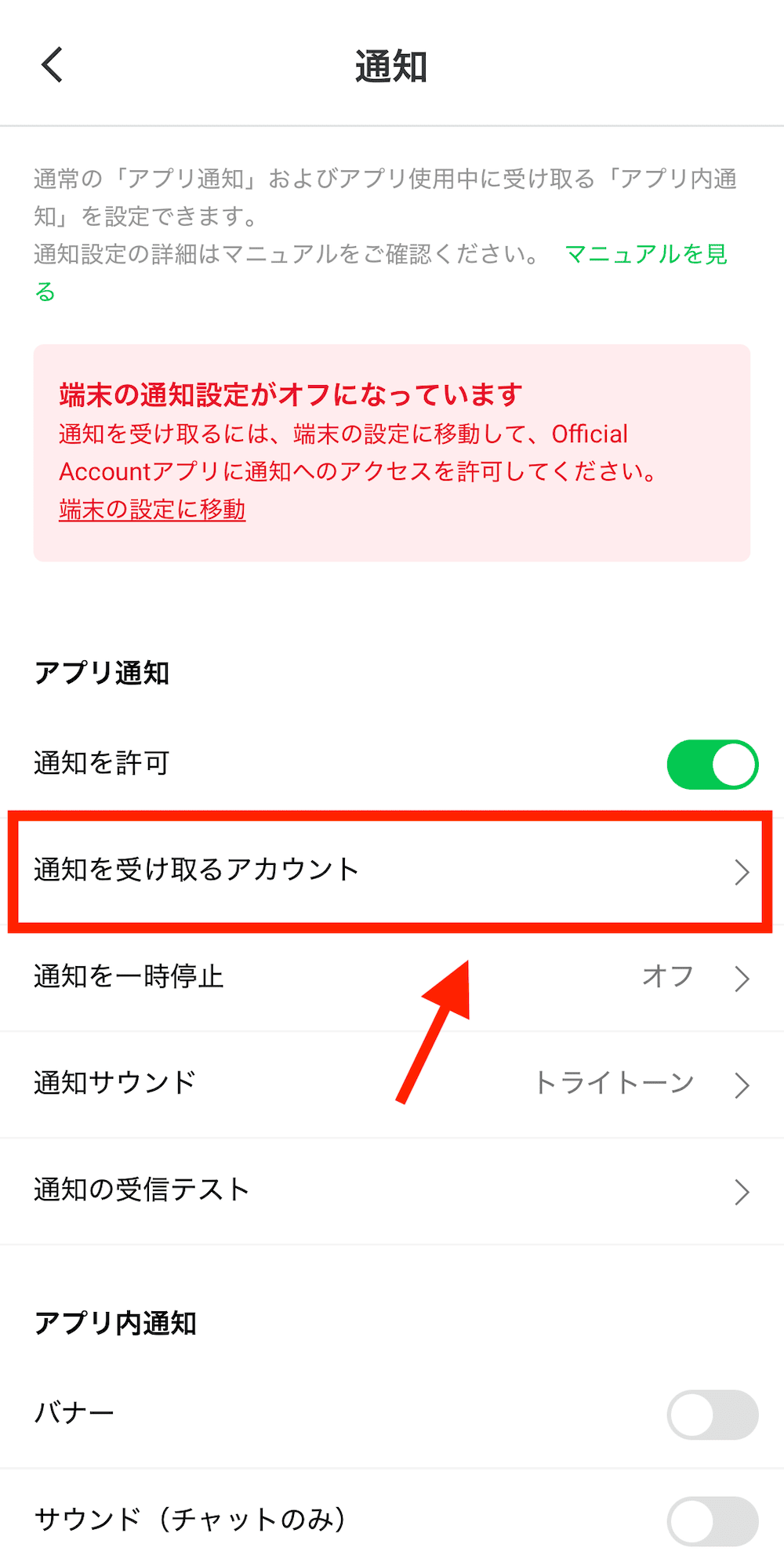The width and height of the screenshot is (784, 1562).
Task: Turn off the 通知を許可 switch
Action: pyautogui.click(x=712, y=765)
